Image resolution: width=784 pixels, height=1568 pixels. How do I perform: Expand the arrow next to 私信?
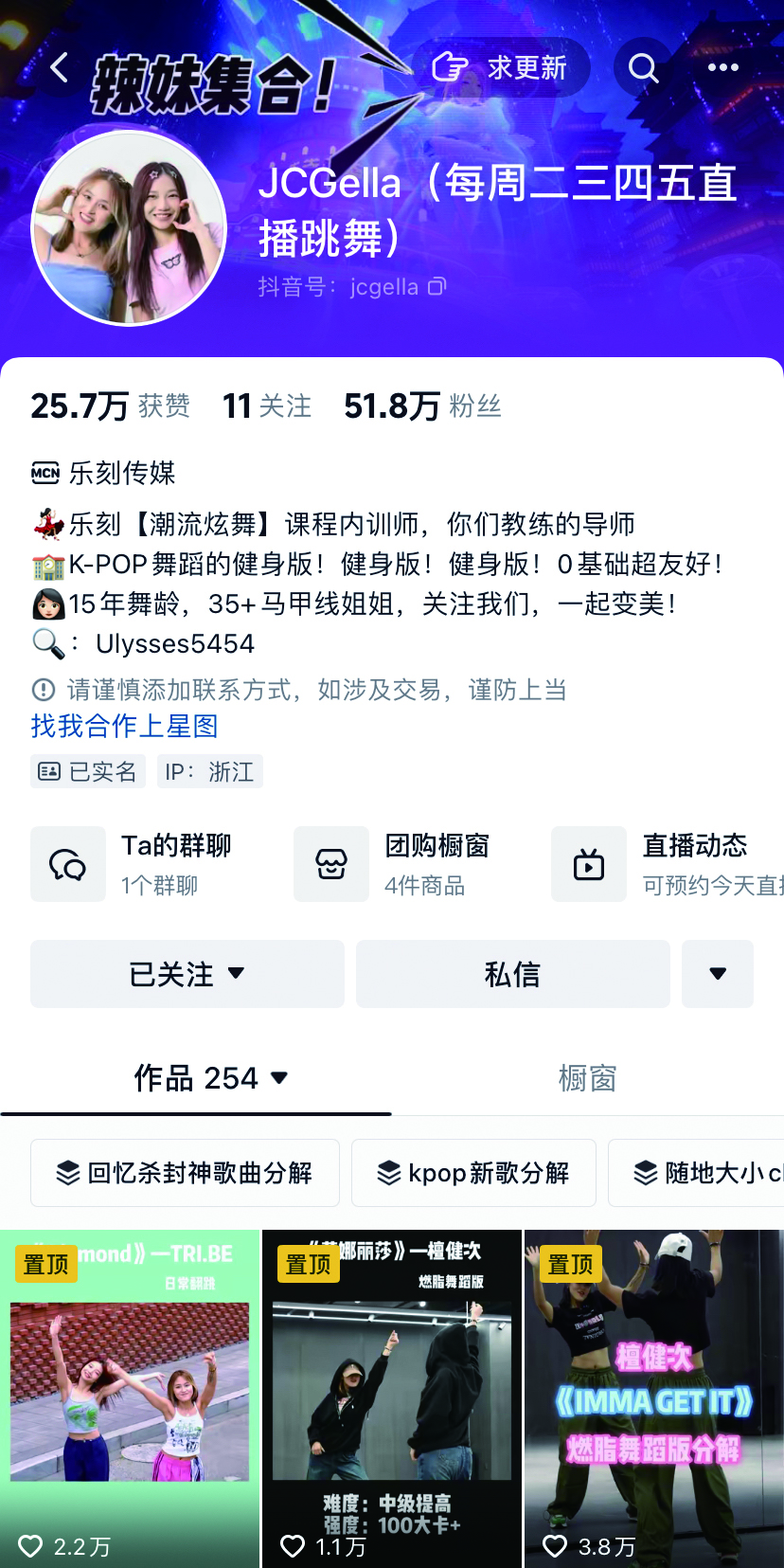click(x=718, y=974)
